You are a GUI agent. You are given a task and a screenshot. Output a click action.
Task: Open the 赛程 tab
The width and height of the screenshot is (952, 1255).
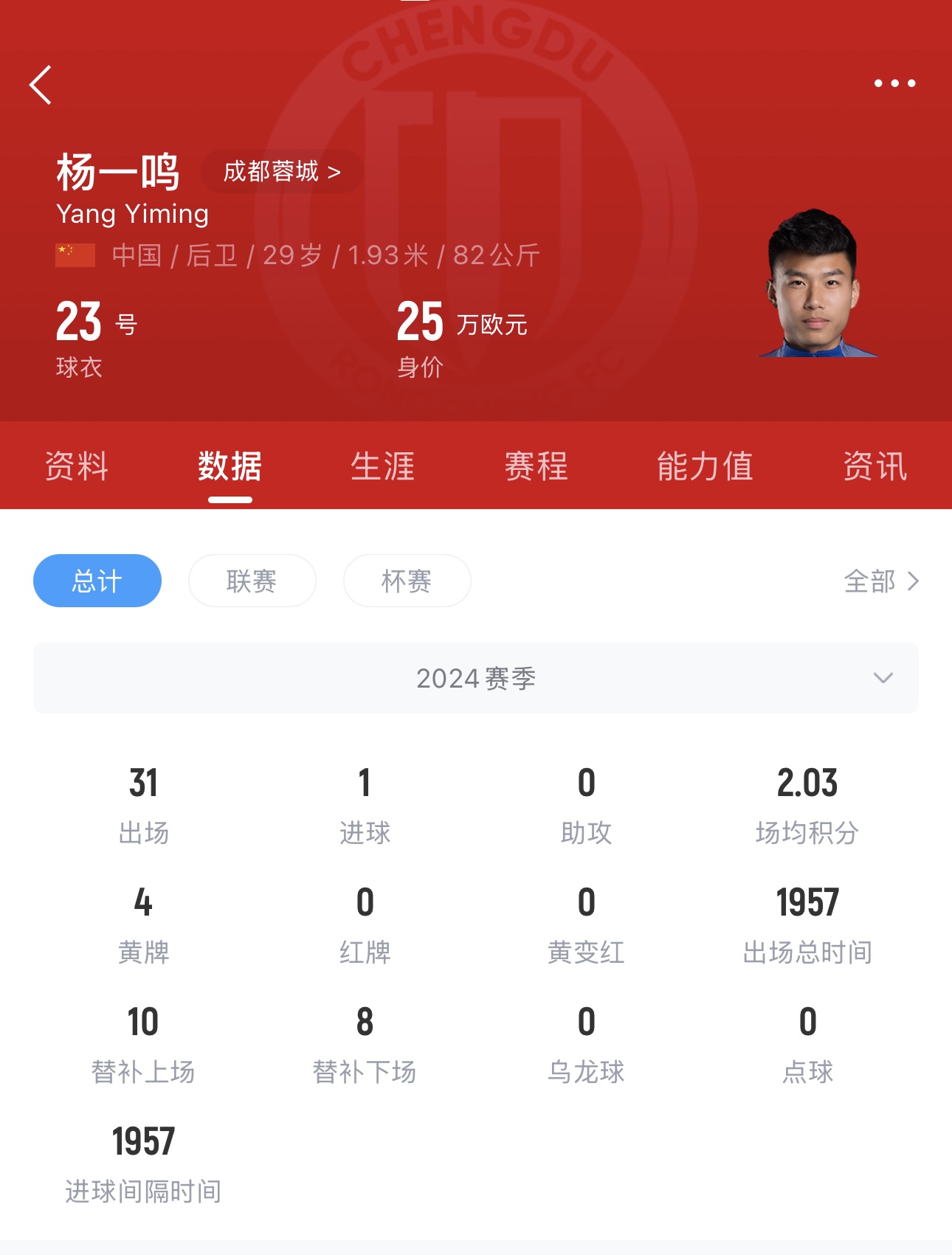[536, 466]
